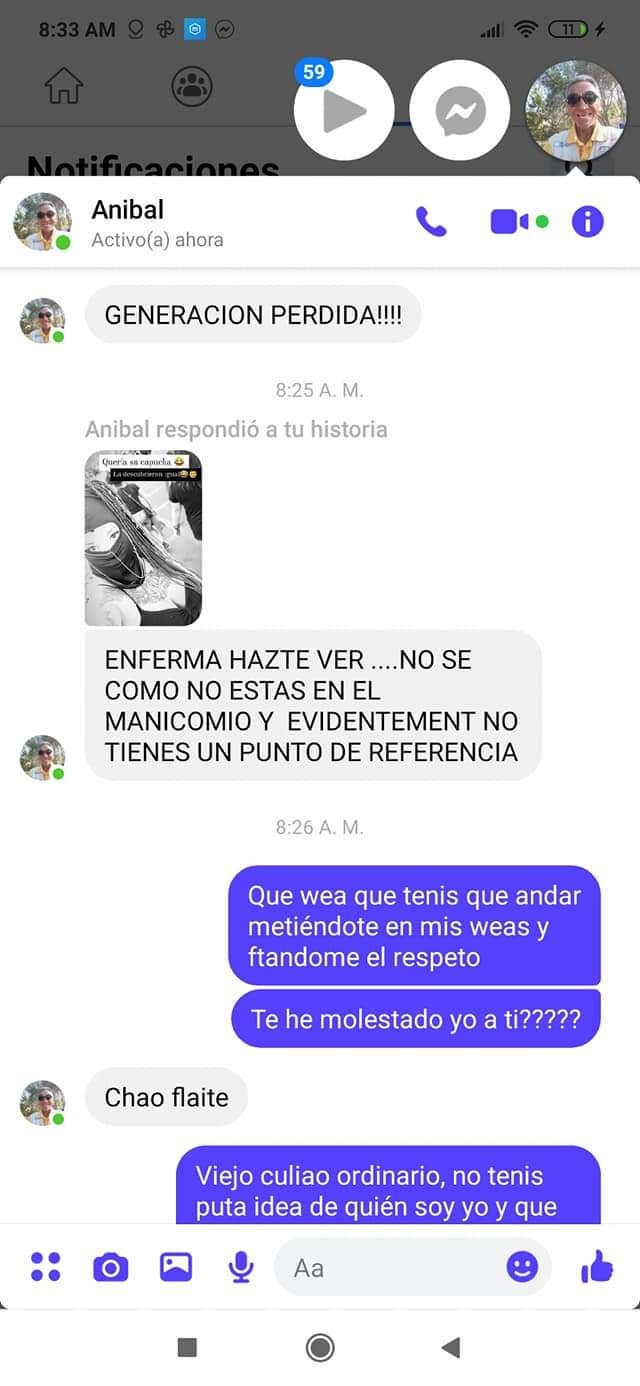Open the video bubble with 59 badge
Viewport: 640px width, 1386px height.
[344, 110]
